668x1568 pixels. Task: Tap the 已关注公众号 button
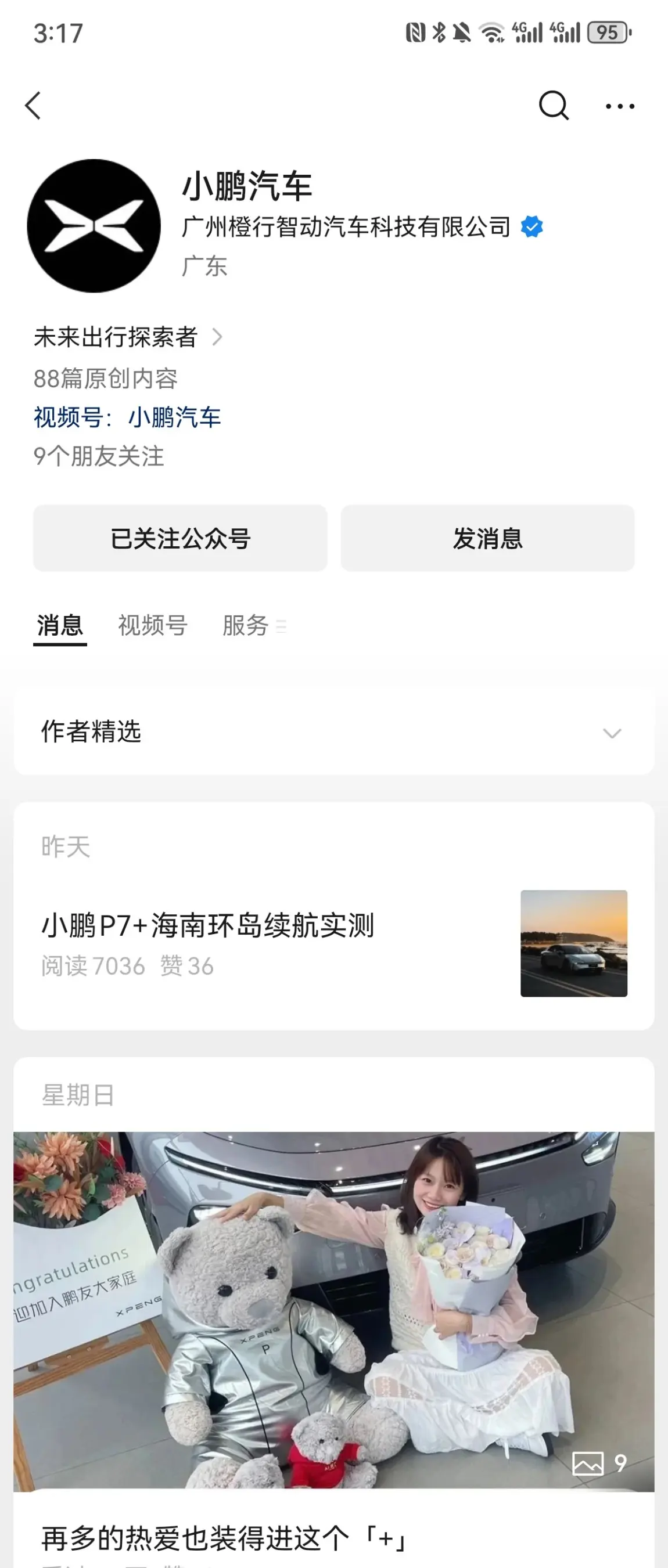tap(180, 538)
